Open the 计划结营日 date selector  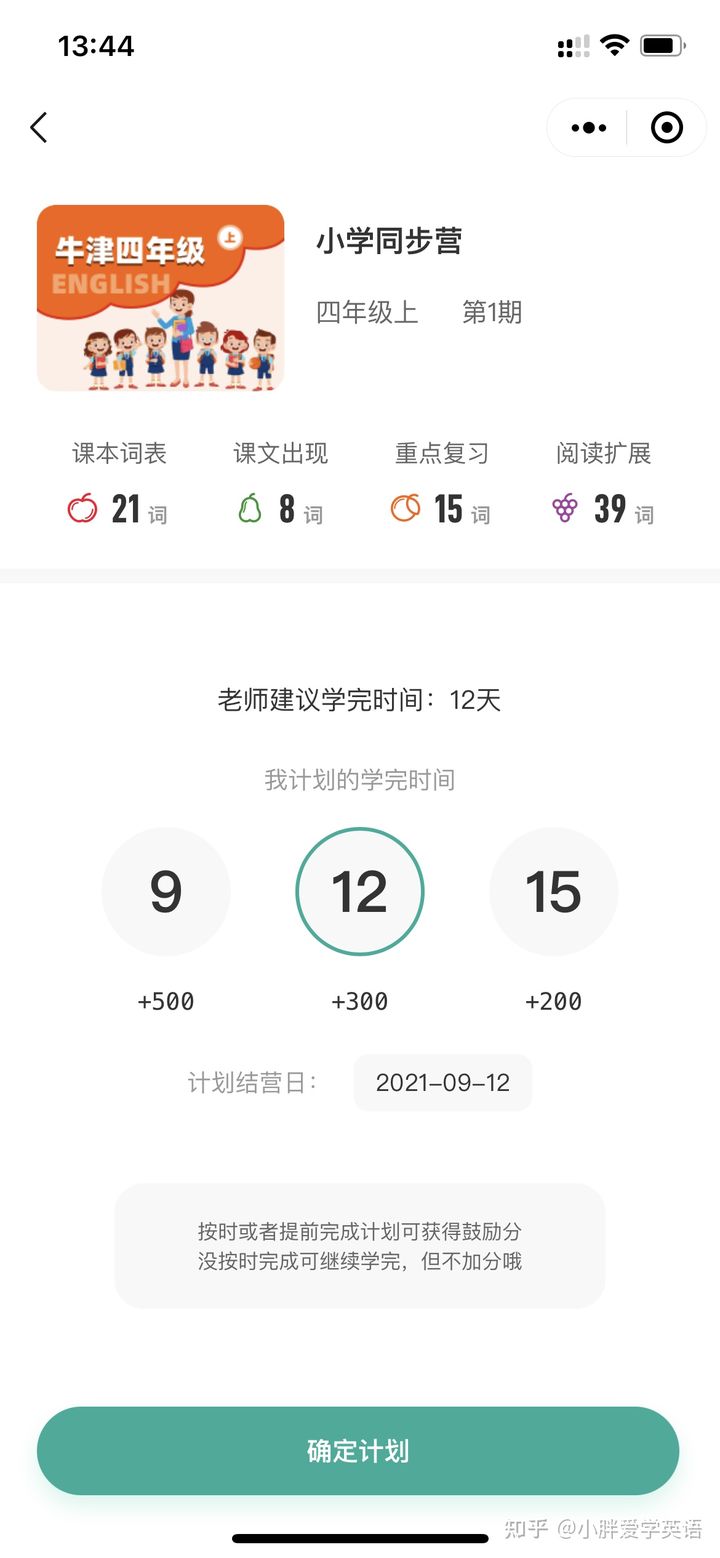442,1082
